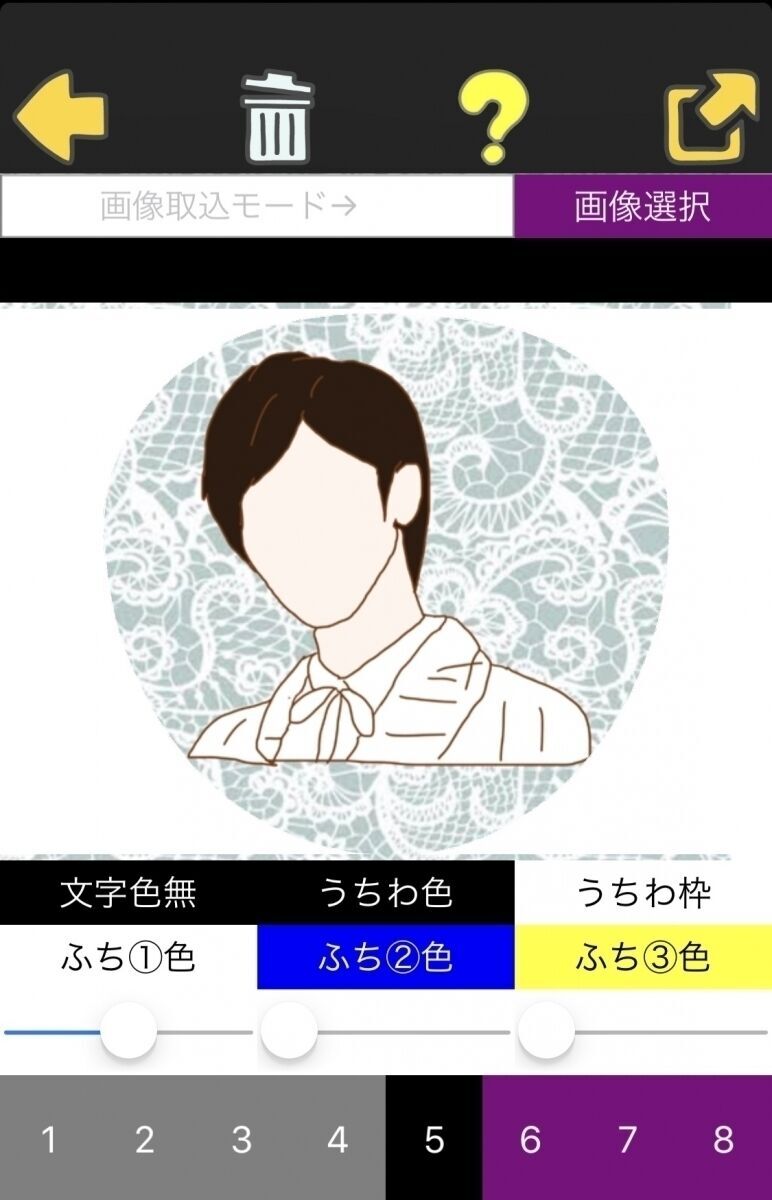Screen dimensions: 772x1200
Task: Open the question mark help
Action: click(x=492, y=118)
